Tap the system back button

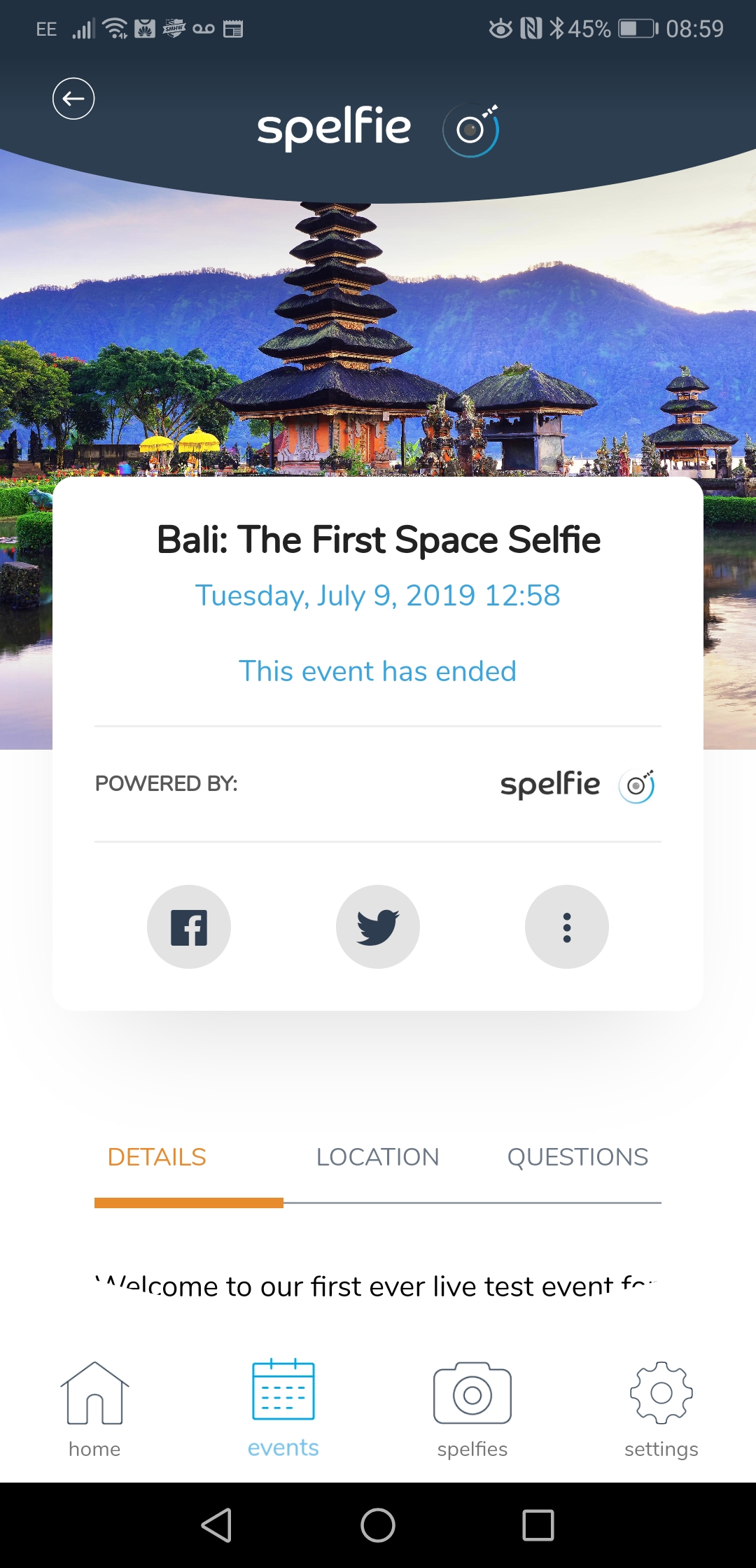(217, 1525)
